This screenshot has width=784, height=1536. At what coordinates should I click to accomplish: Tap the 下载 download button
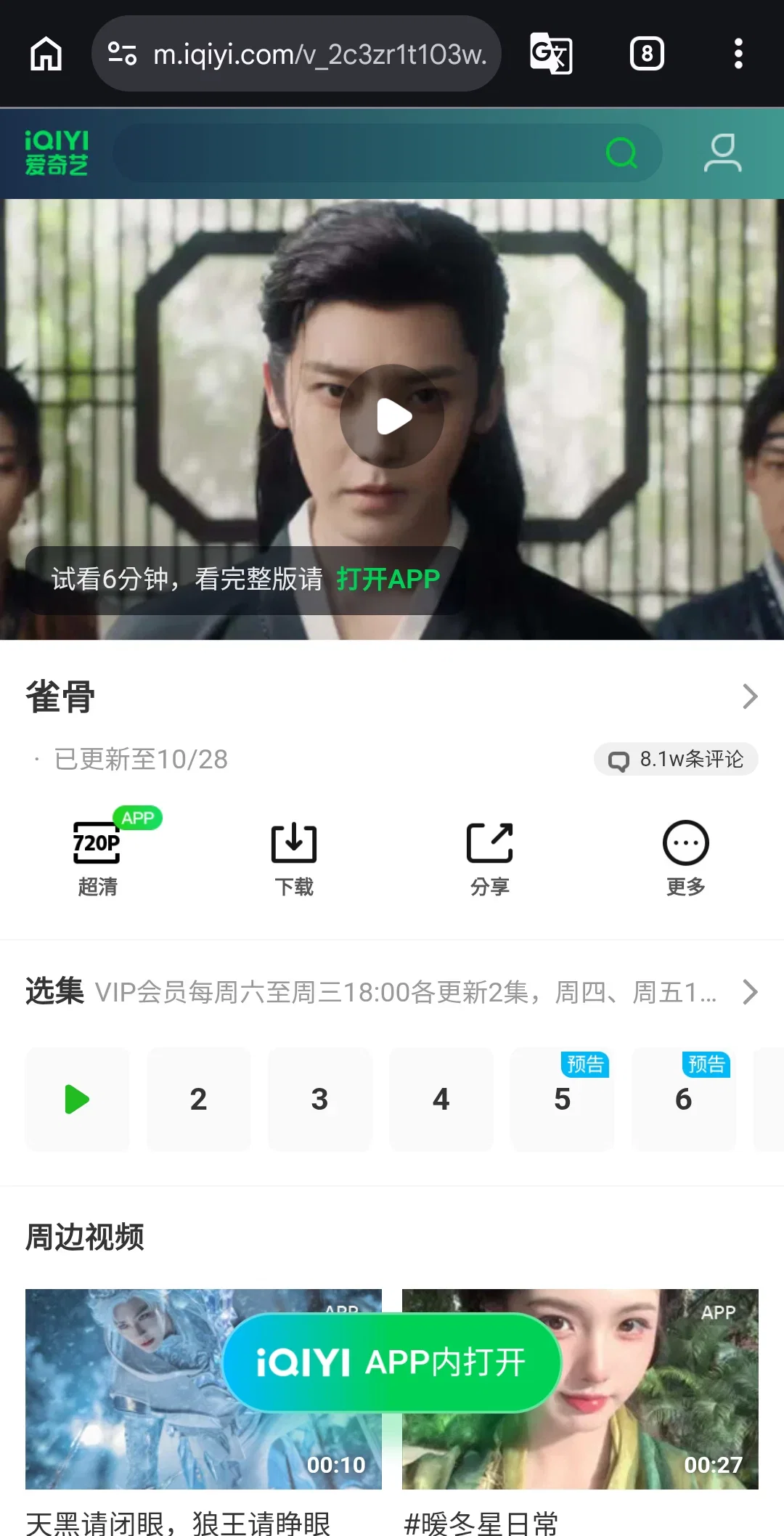tap(294, 858)
